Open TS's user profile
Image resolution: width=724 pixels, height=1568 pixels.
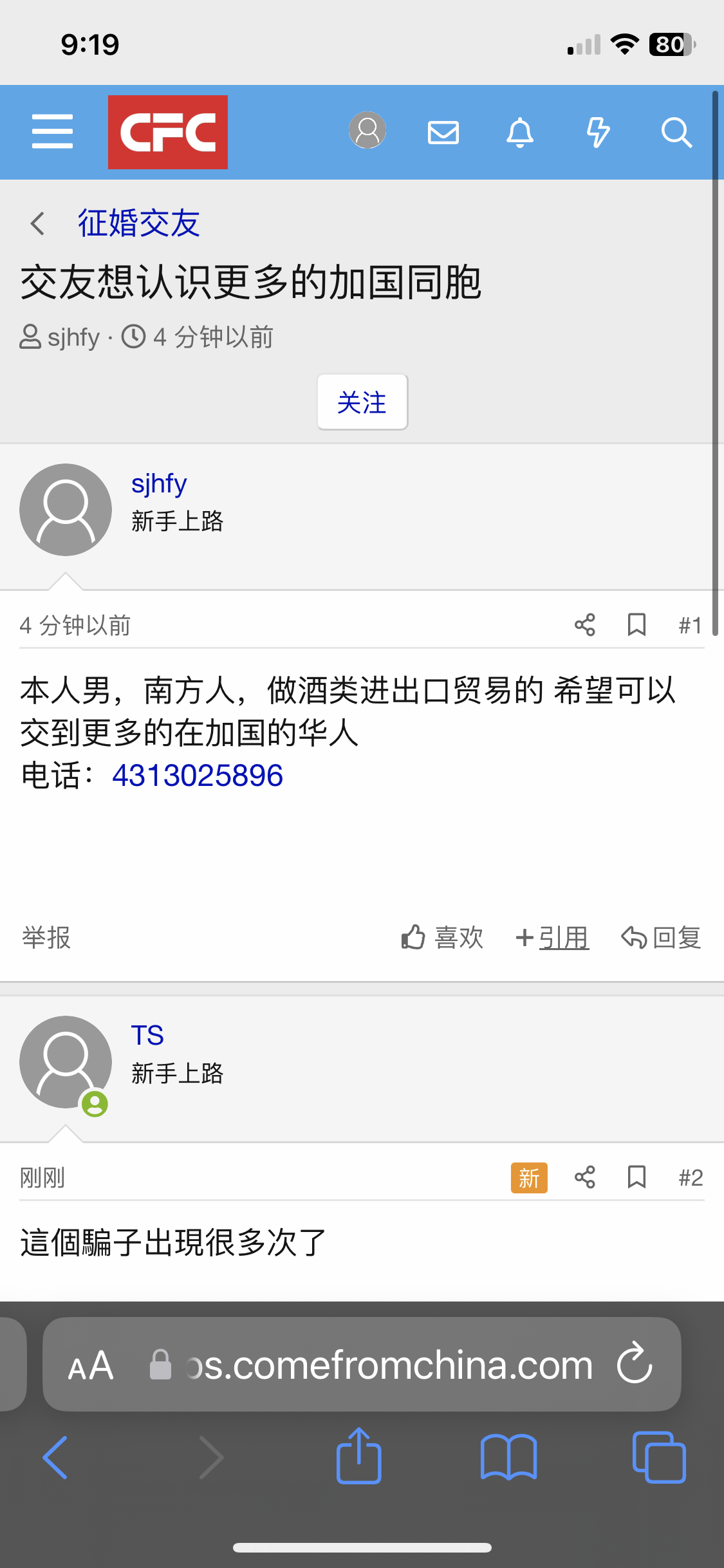[x=147, y=1036]
